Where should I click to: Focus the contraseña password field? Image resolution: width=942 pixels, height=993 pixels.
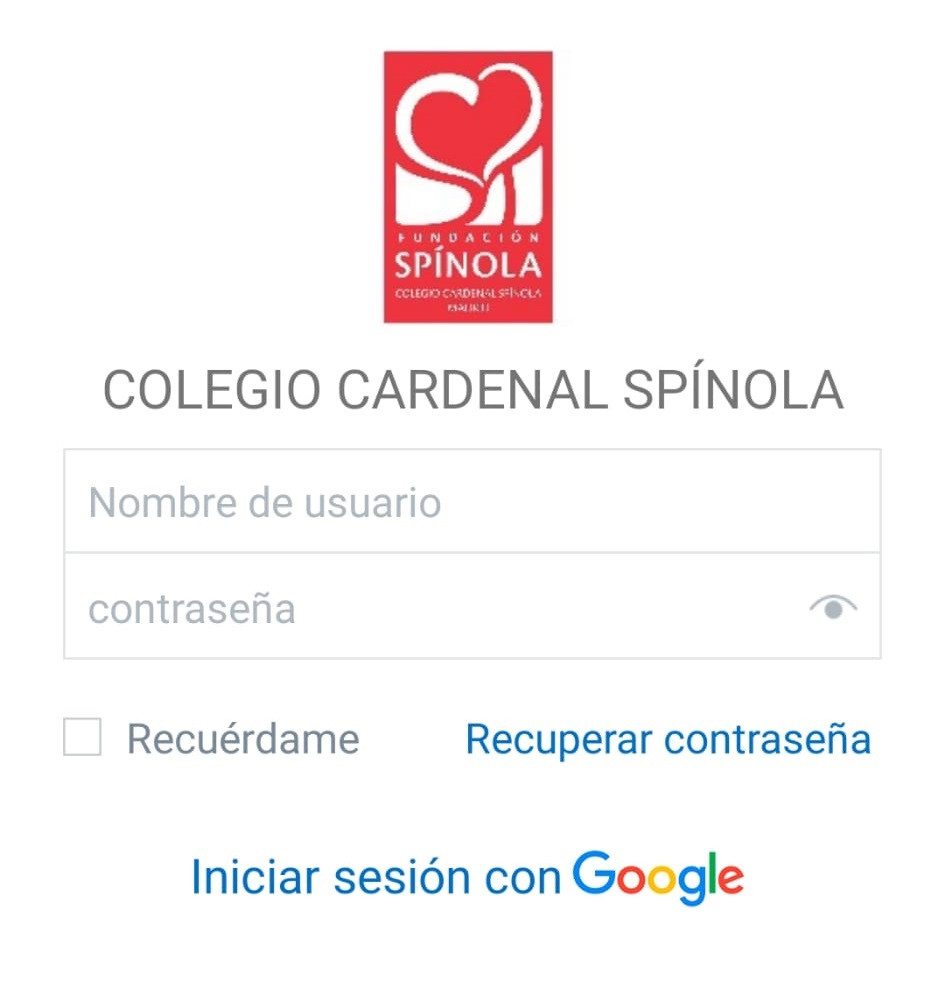430,608
